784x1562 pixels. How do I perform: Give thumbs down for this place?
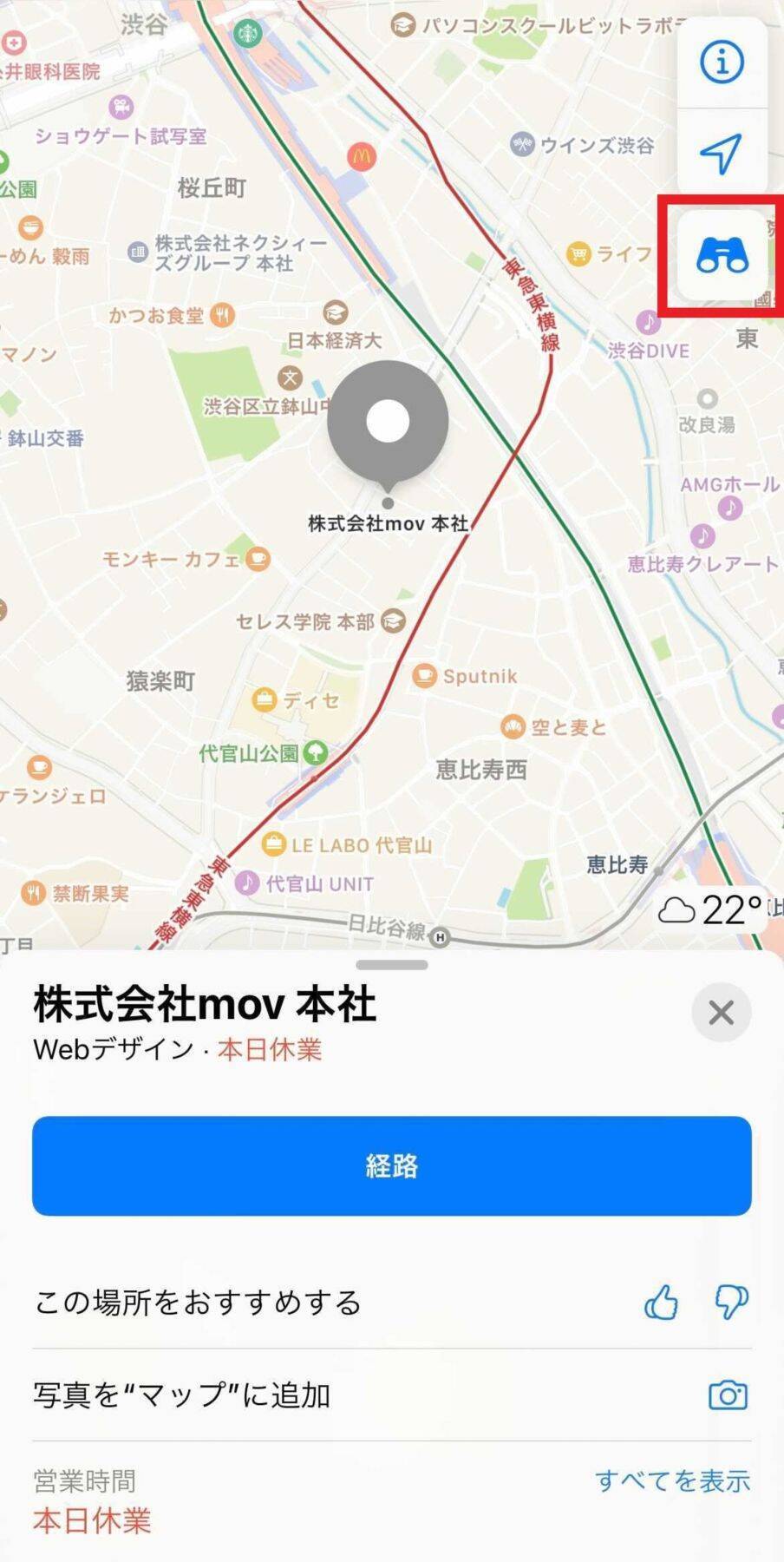click(731, 1302)
